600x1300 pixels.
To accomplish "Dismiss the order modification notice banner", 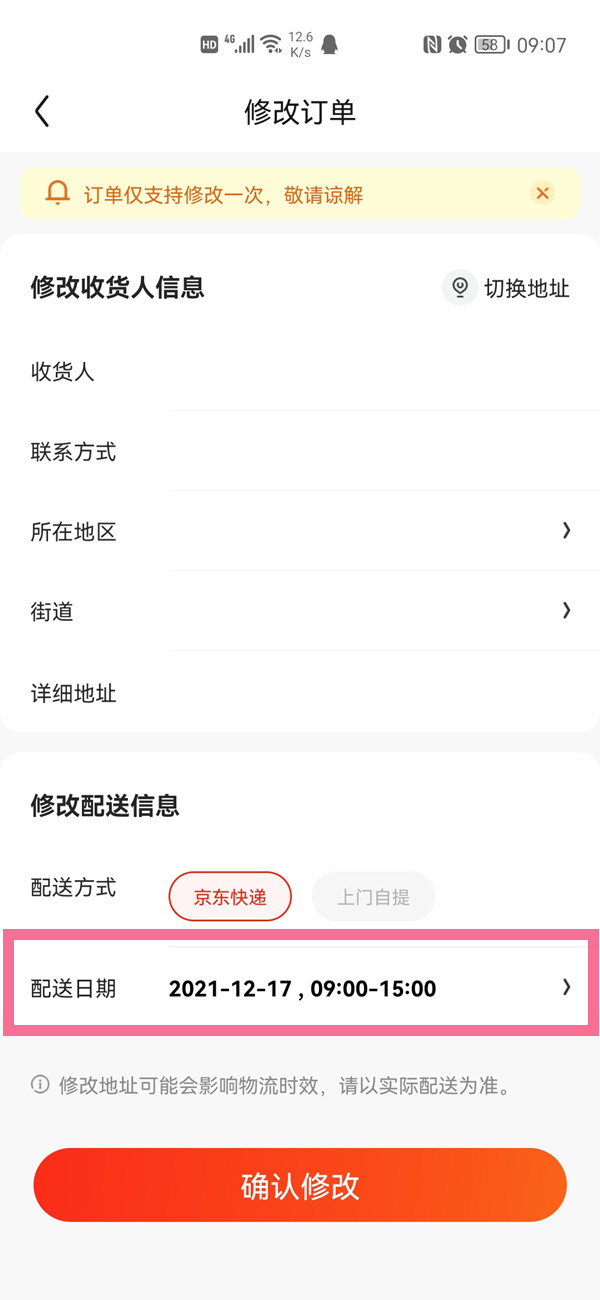I will pyautogui.click(x=542, y=193).
